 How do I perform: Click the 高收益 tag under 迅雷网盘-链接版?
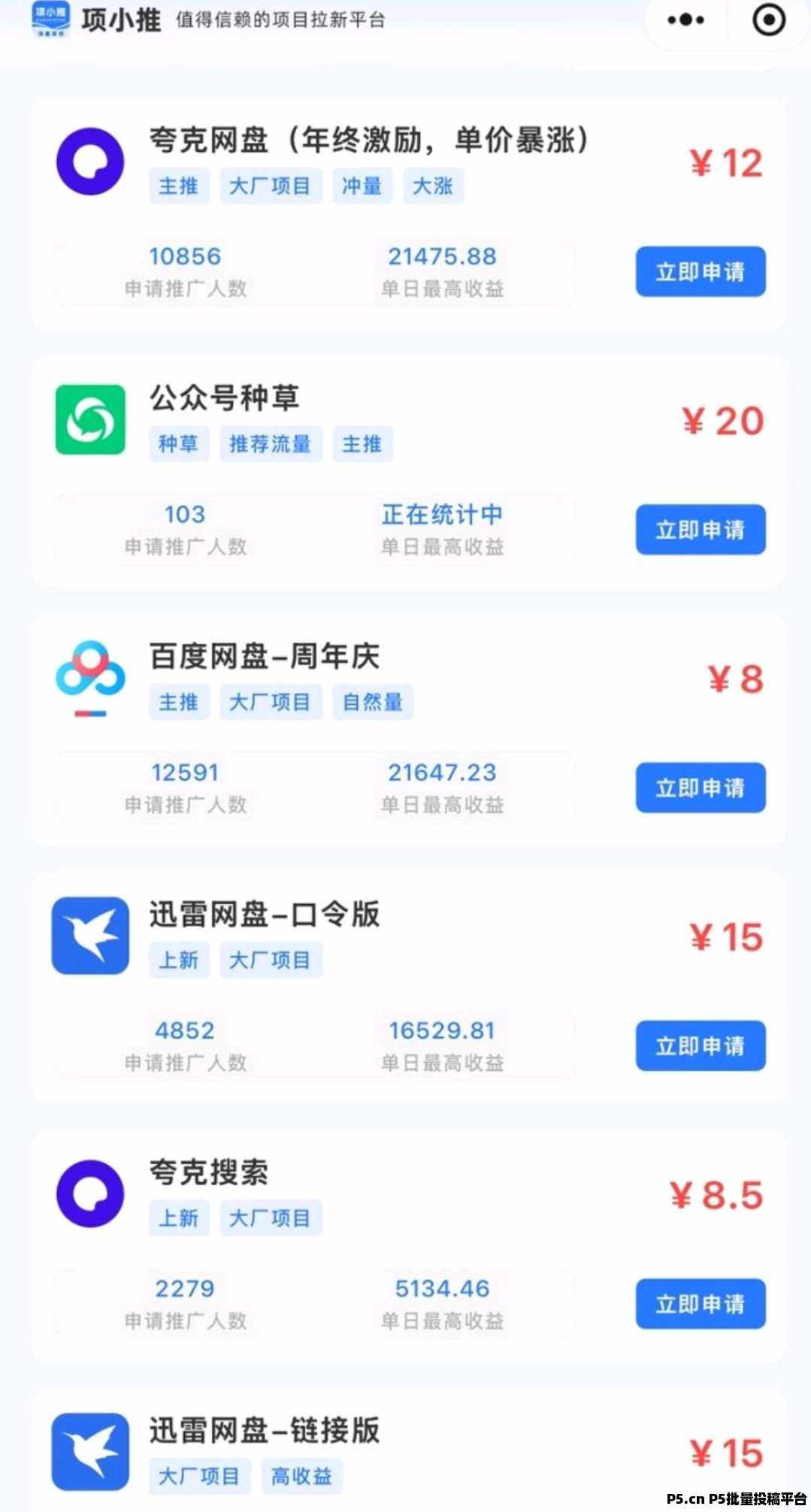(301, 1475)
